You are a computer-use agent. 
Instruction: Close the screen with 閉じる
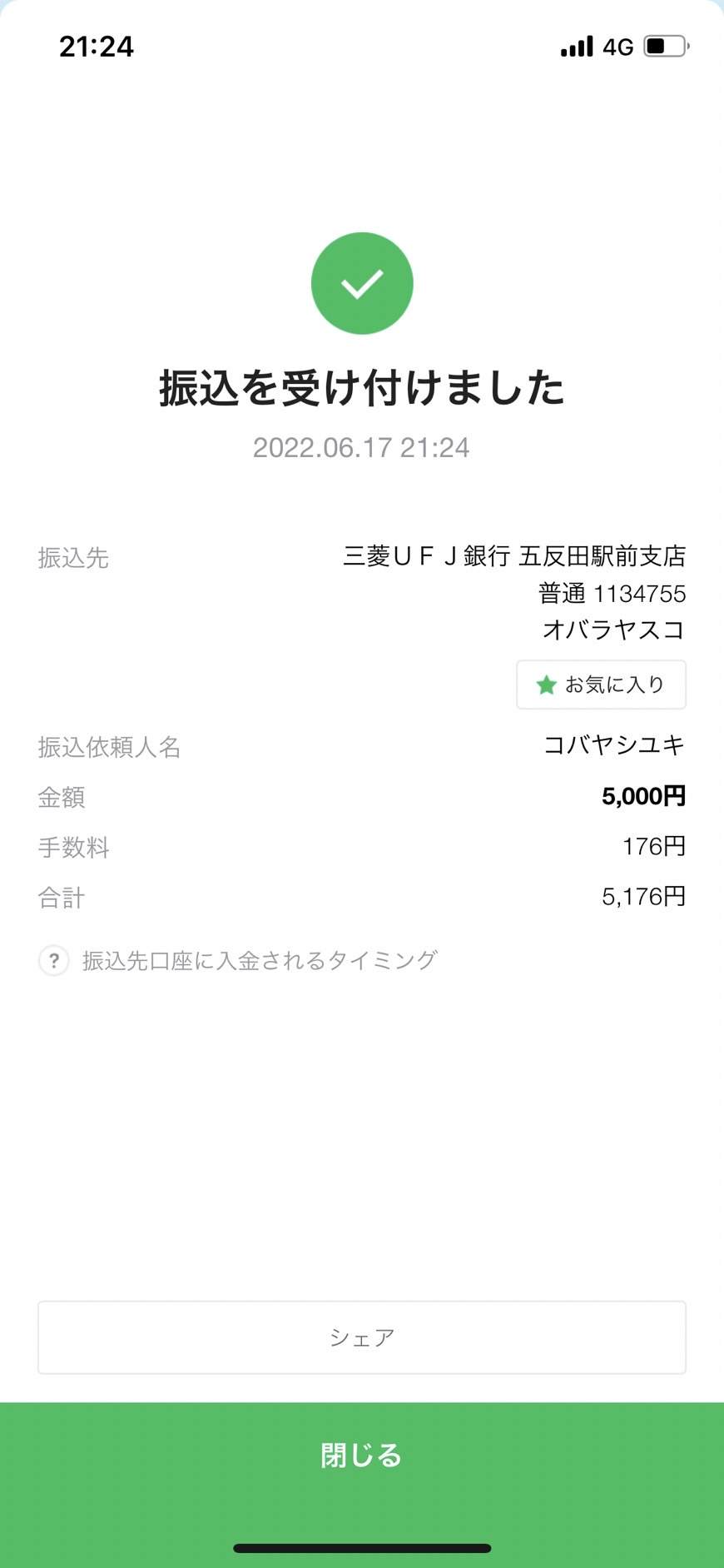362,1455
